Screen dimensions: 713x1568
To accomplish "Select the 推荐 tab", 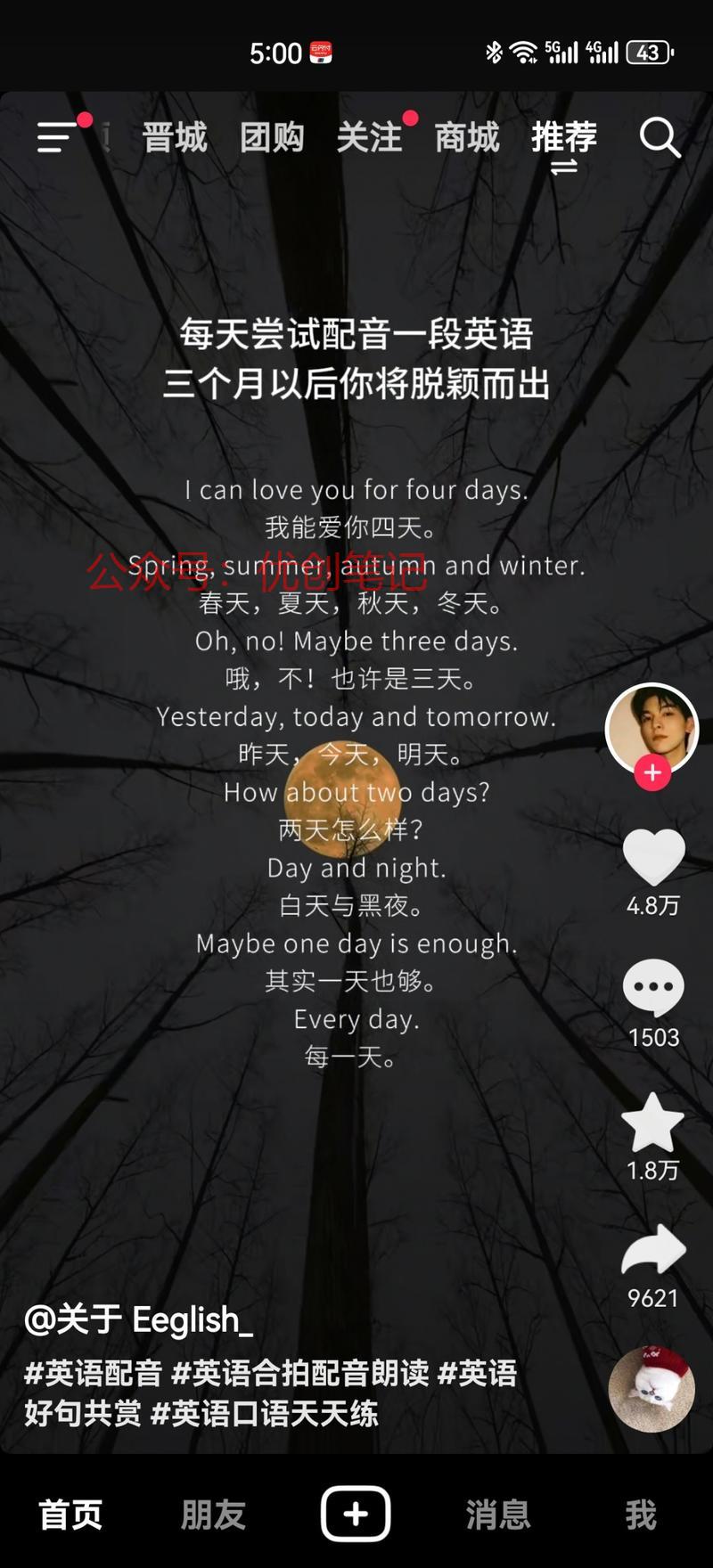I will 563,138.
